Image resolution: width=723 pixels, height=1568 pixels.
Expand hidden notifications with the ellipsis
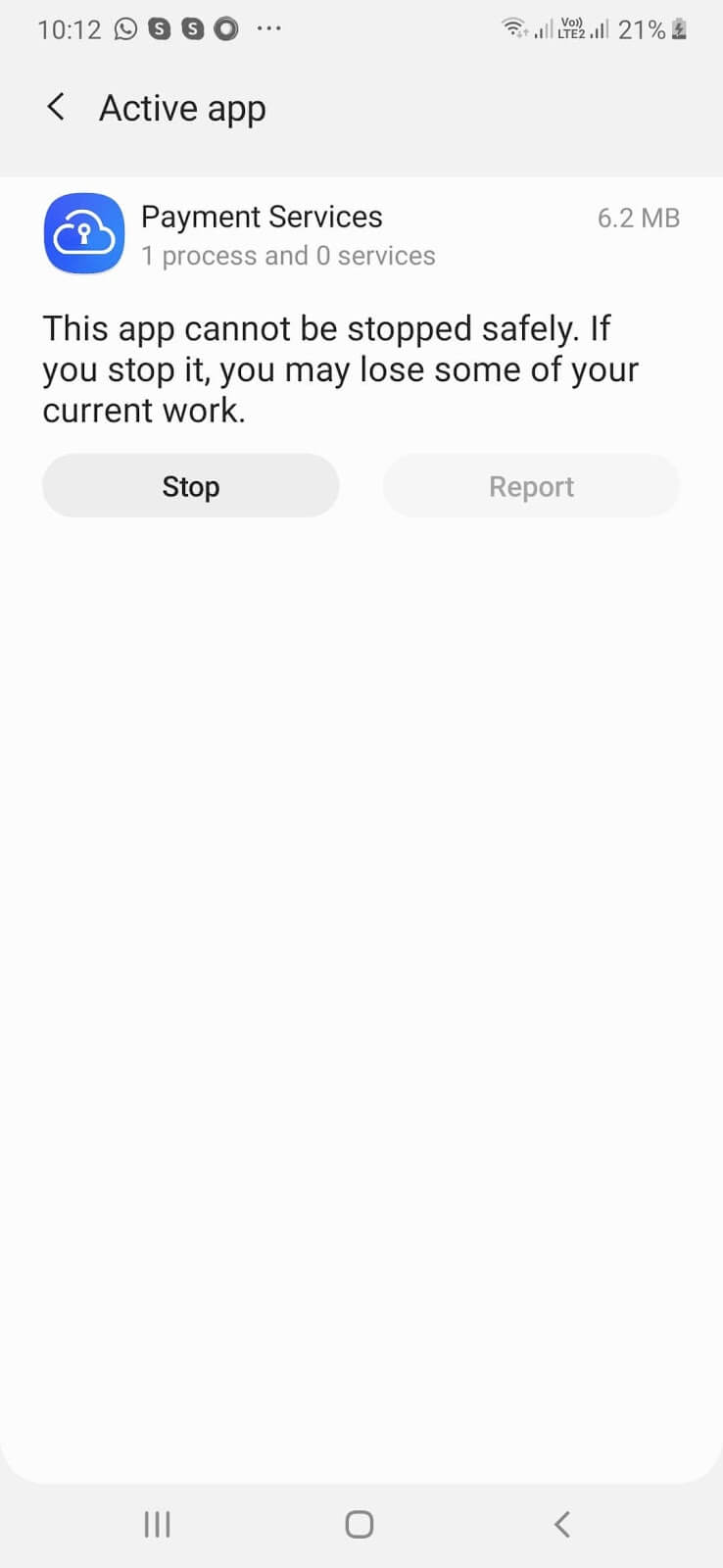tap(268, 28)
